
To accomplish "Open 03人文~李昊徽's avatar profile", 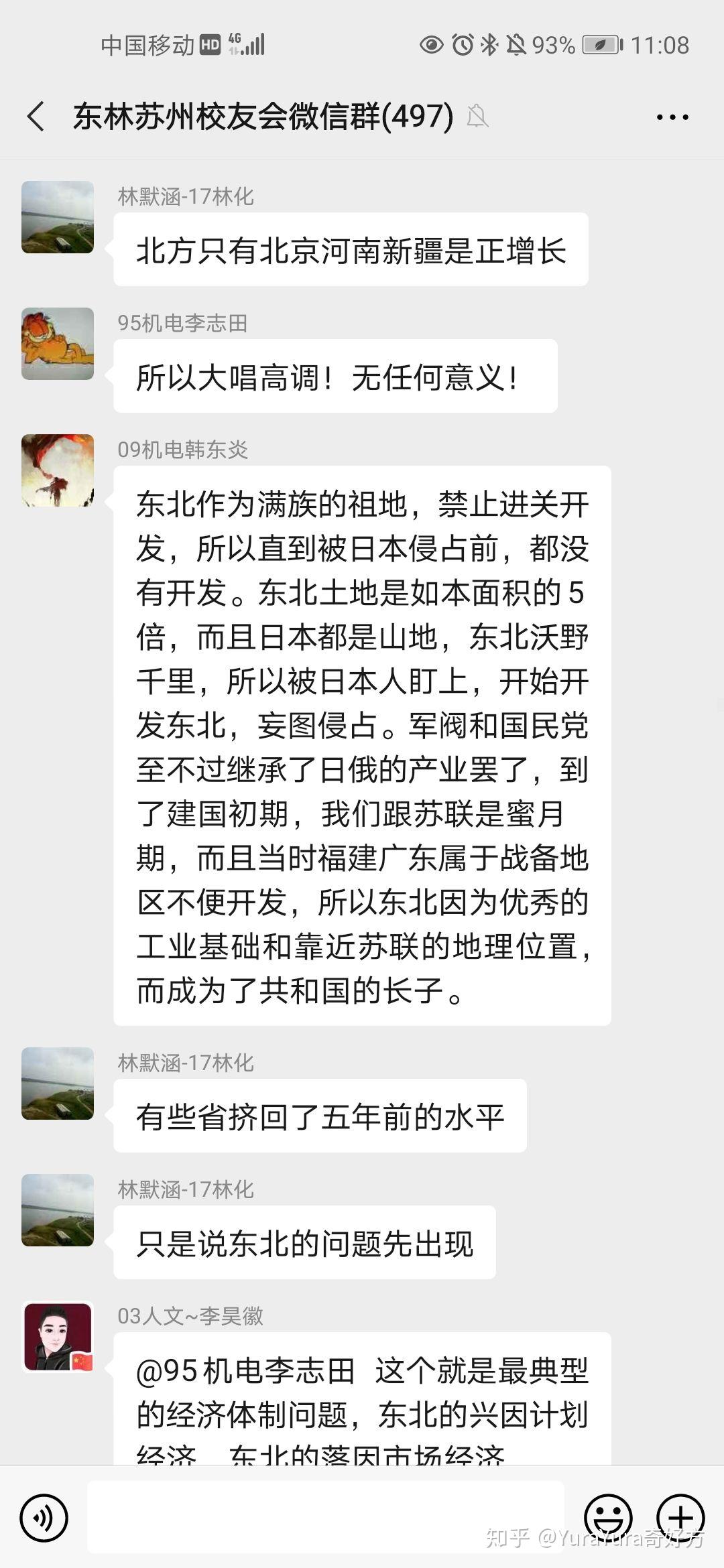I will [58, 1337].
